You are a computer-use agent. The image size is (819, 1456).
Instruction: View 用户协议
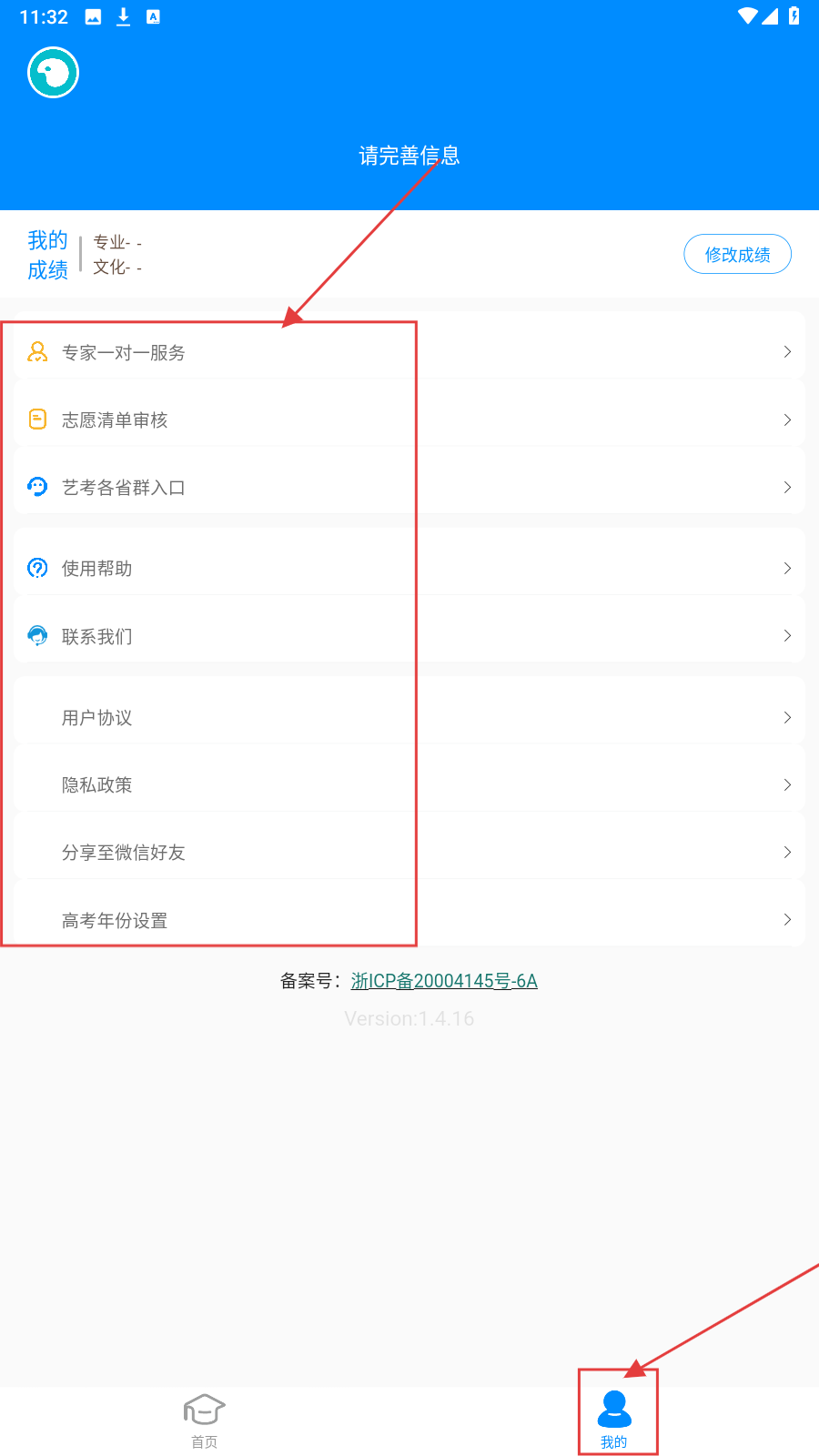[x=409, y=718]
